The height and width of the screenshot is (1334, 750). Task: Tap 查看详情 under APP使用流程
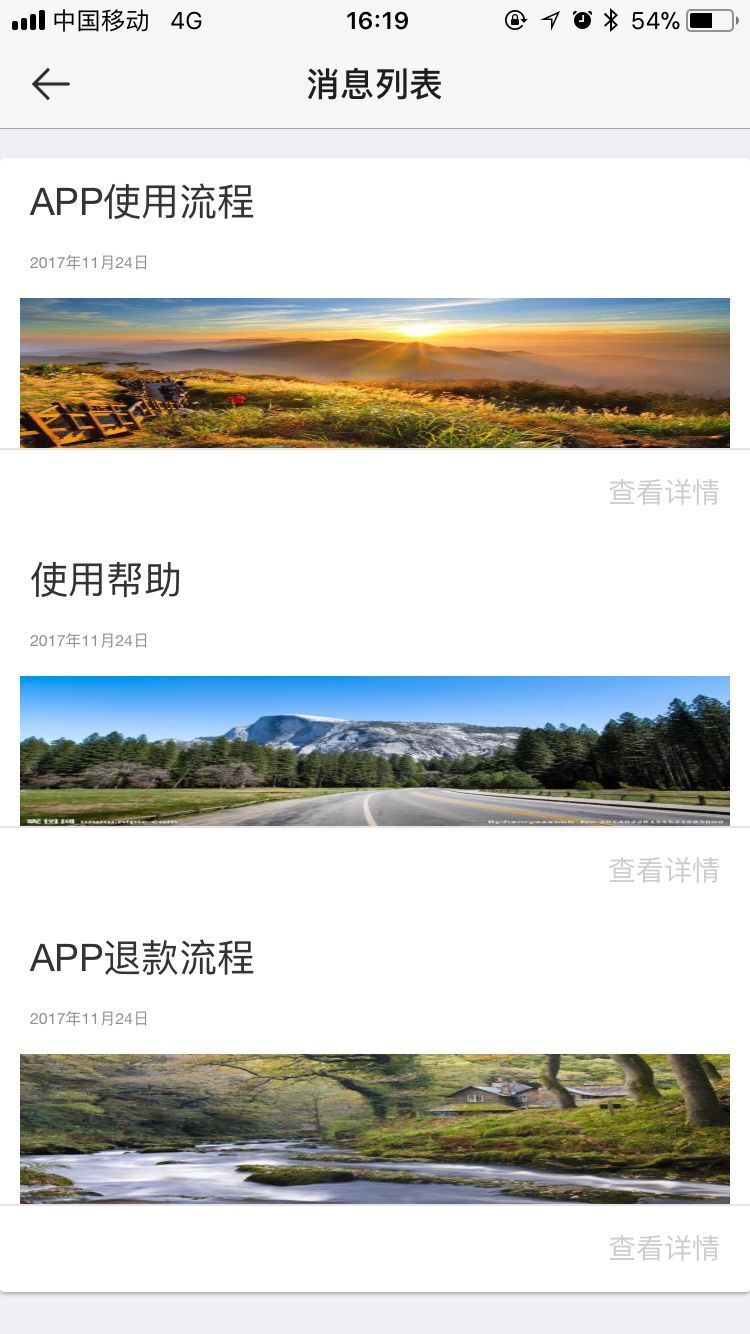click(664, 492)
